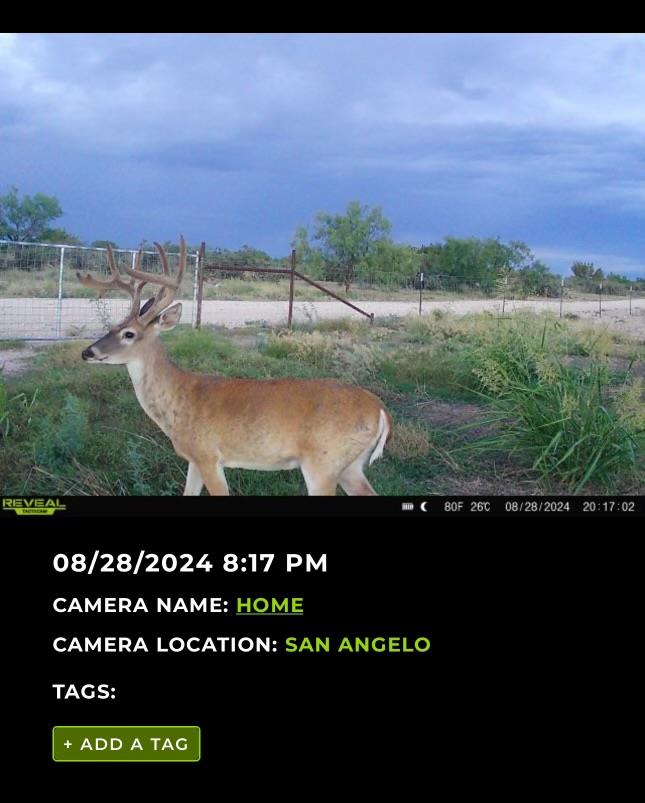Viewport: 645px width, 803px height.
Task: View the deer trail camera photo
Action: click(x=322, y=270)
